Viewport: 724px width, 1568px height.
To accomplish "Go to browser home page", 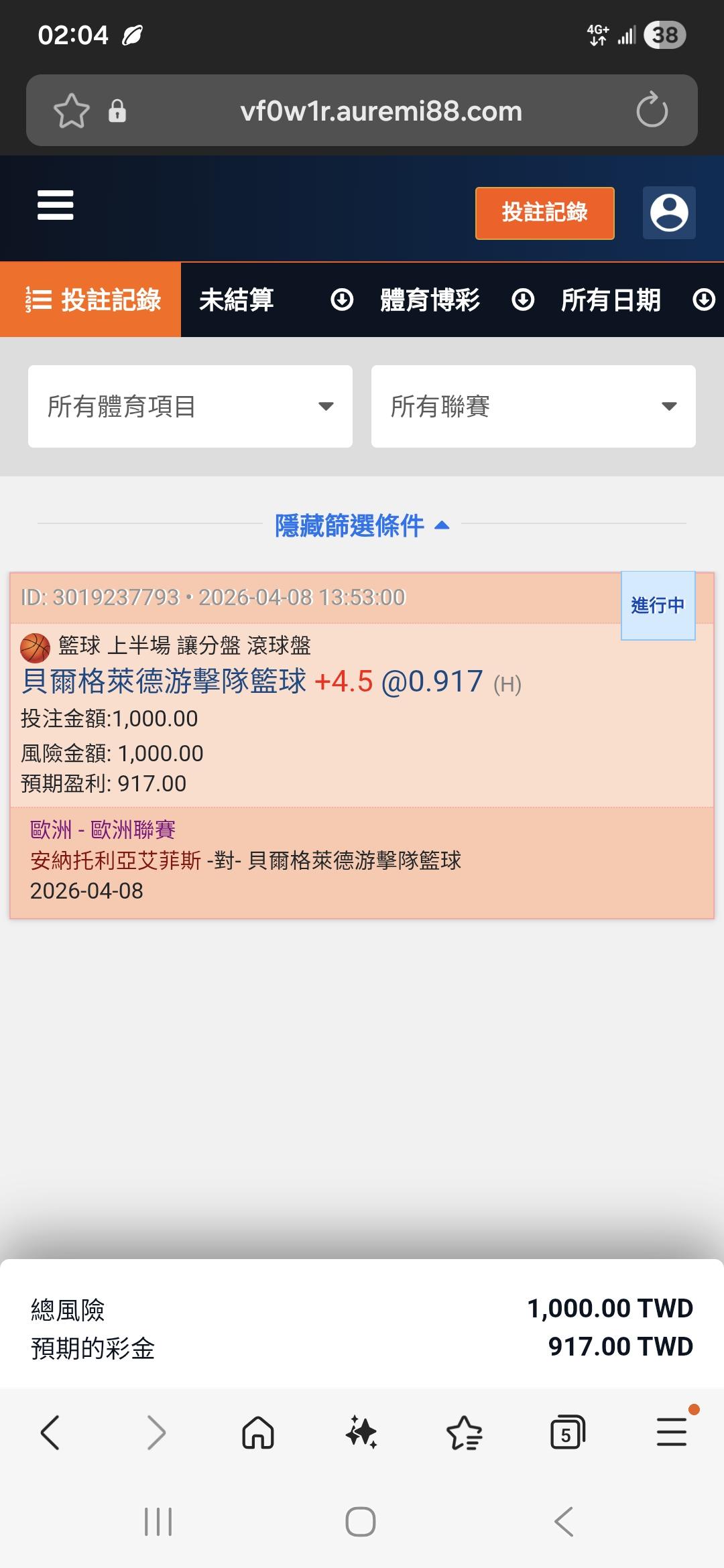I will (x=258, y=1433).
